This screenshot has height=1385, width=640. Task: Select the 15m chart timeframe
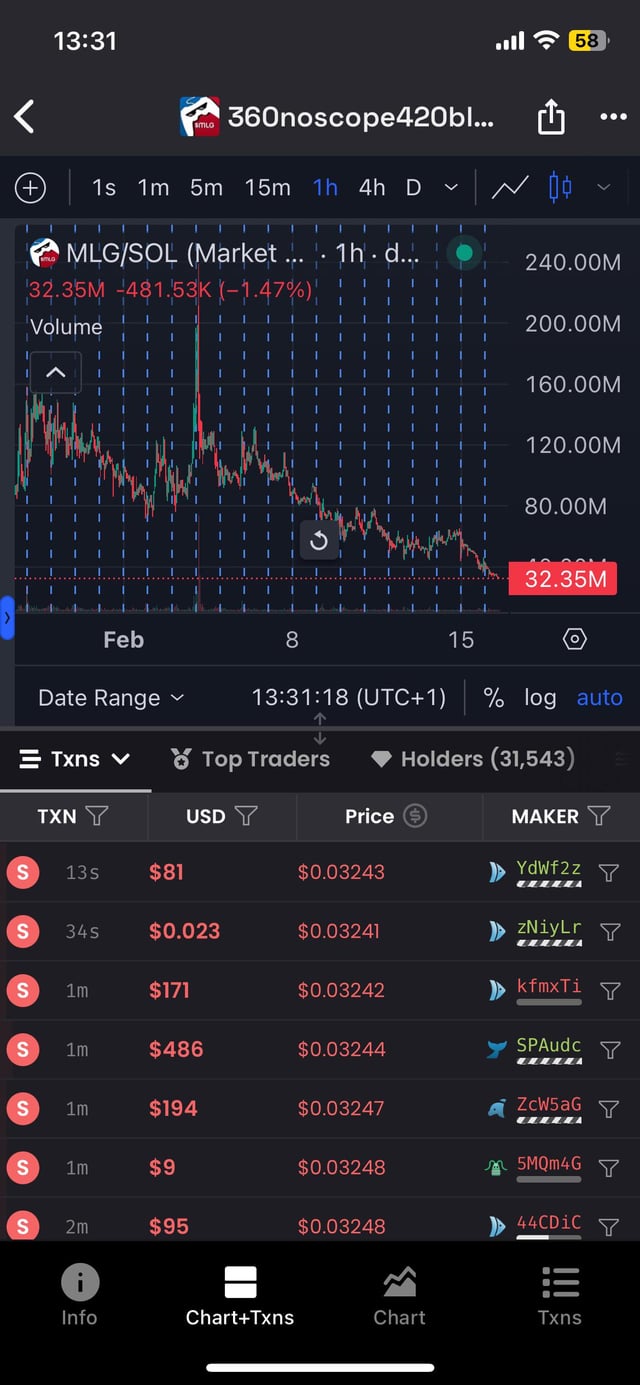click(267, 187)
